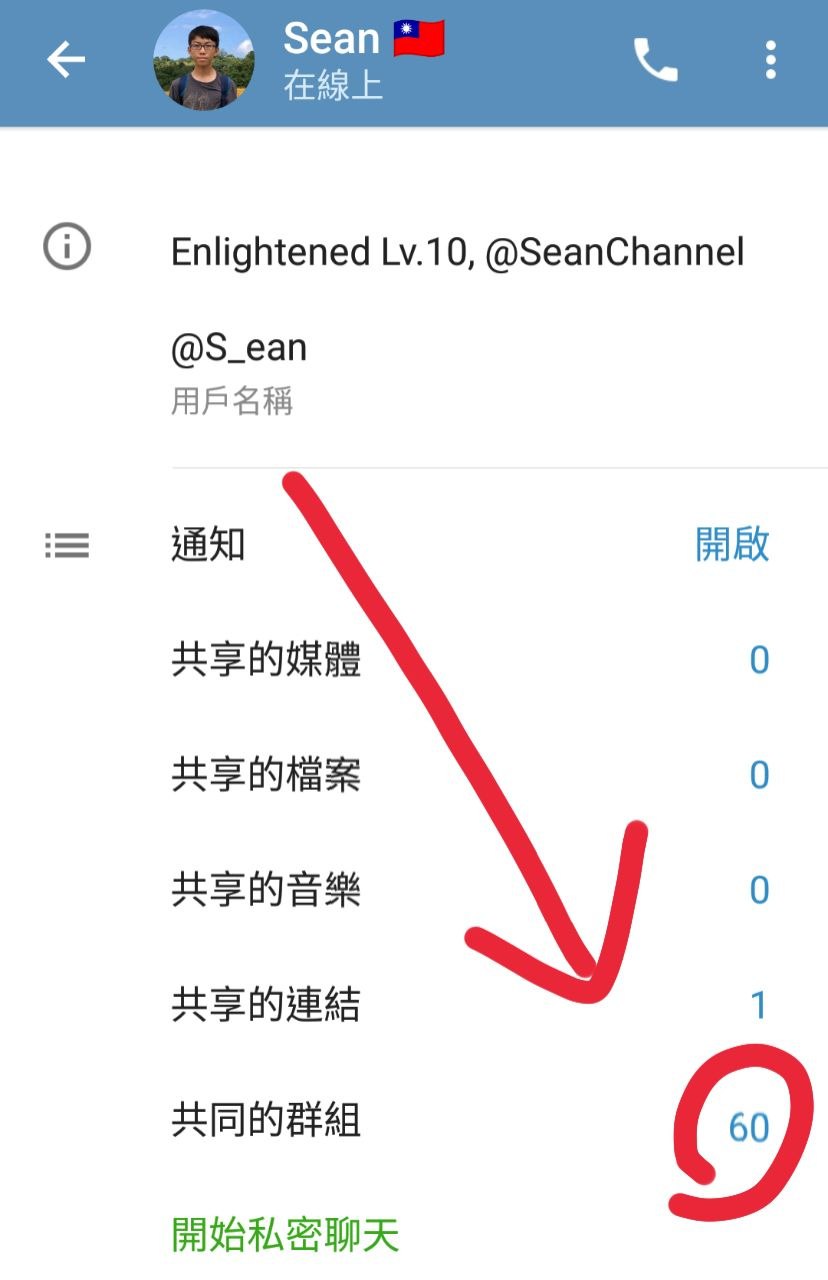
Task: Open the @SeanChannel link in bio
Action: (x=615, y=252)
